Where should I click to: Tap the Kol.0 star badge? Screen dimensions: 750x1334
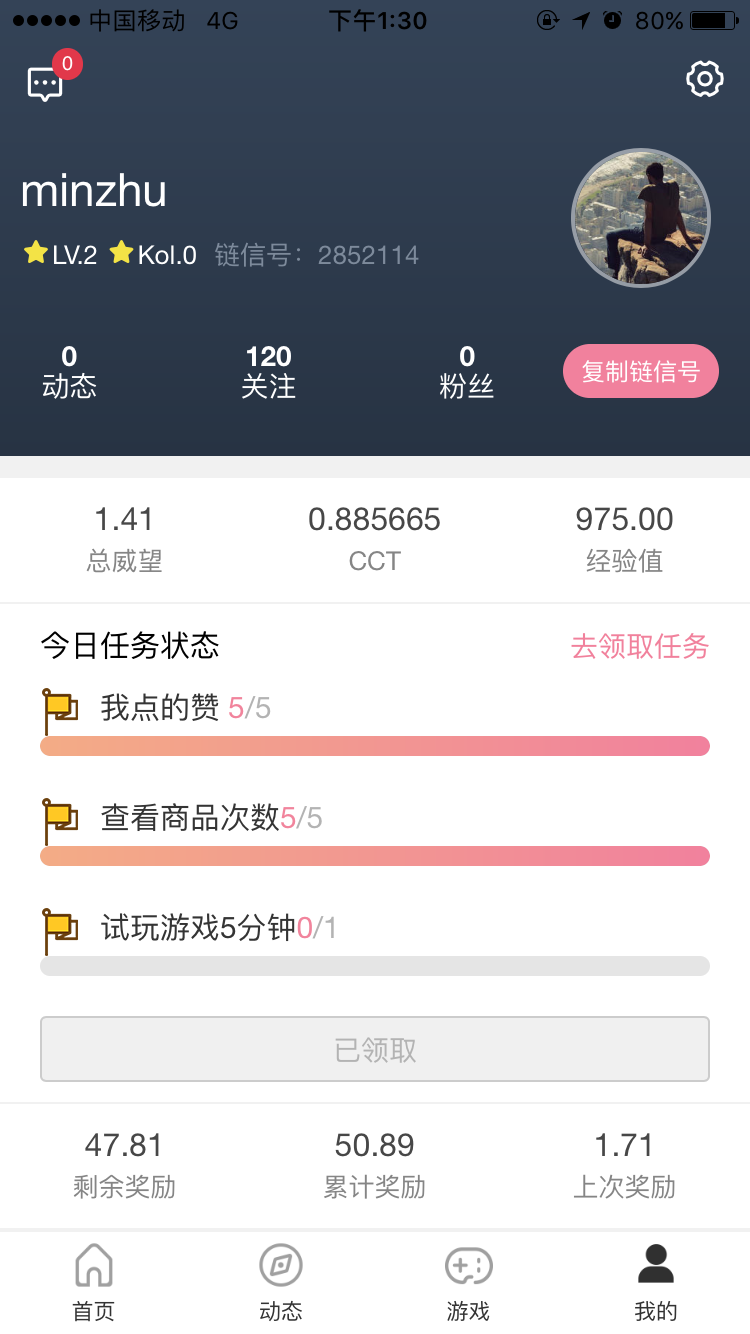[x=118, y=255]
